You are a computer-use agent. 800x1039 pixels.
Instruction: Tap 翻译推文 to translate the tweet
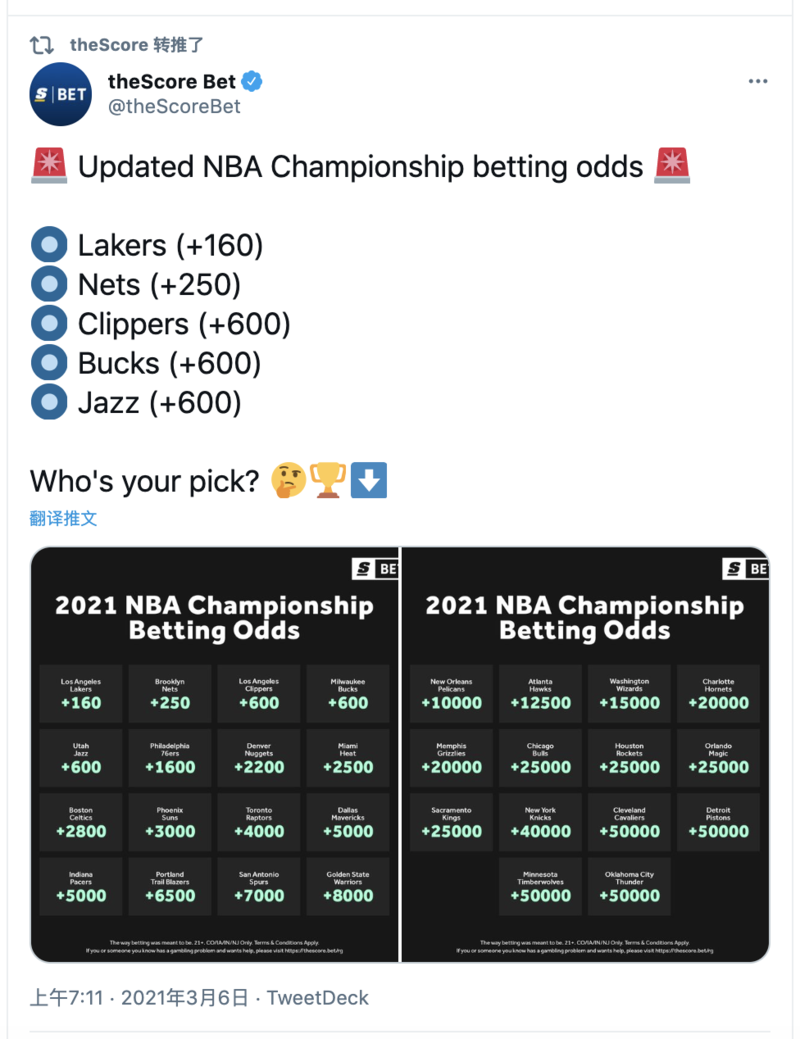[x=64, y=518]
